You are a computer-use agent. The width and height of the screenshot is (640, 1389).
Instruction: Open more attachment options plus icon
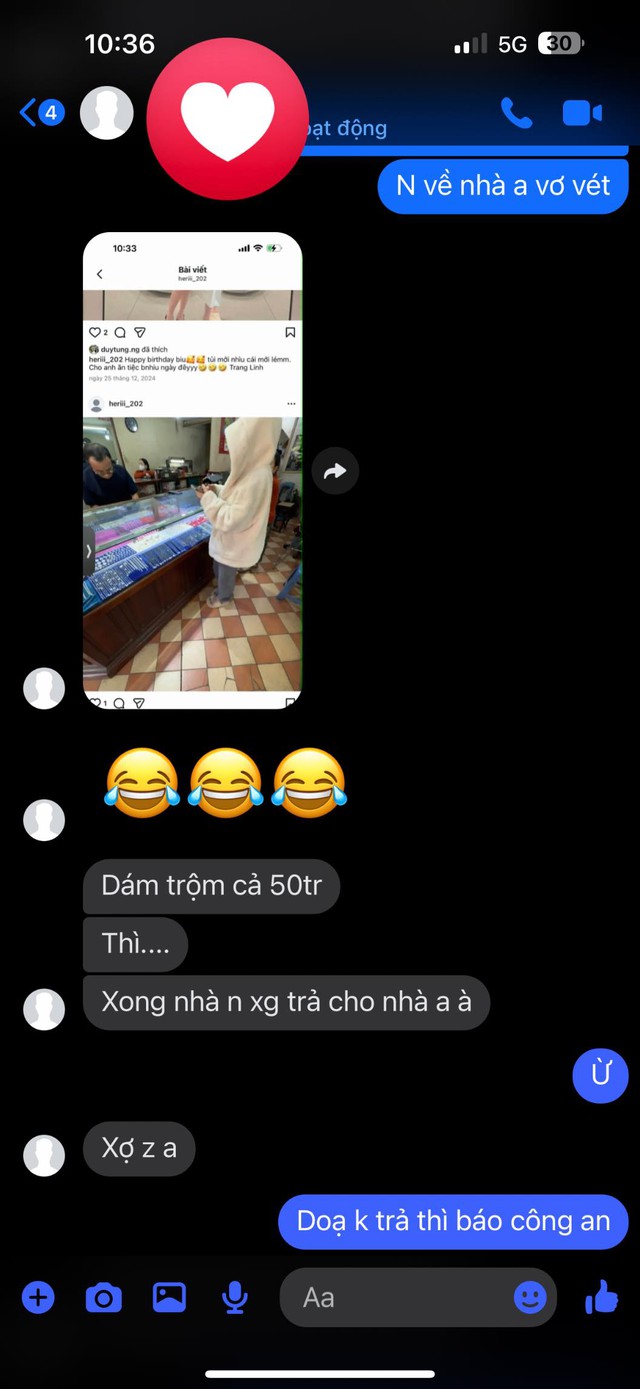tap(38, 1298)
